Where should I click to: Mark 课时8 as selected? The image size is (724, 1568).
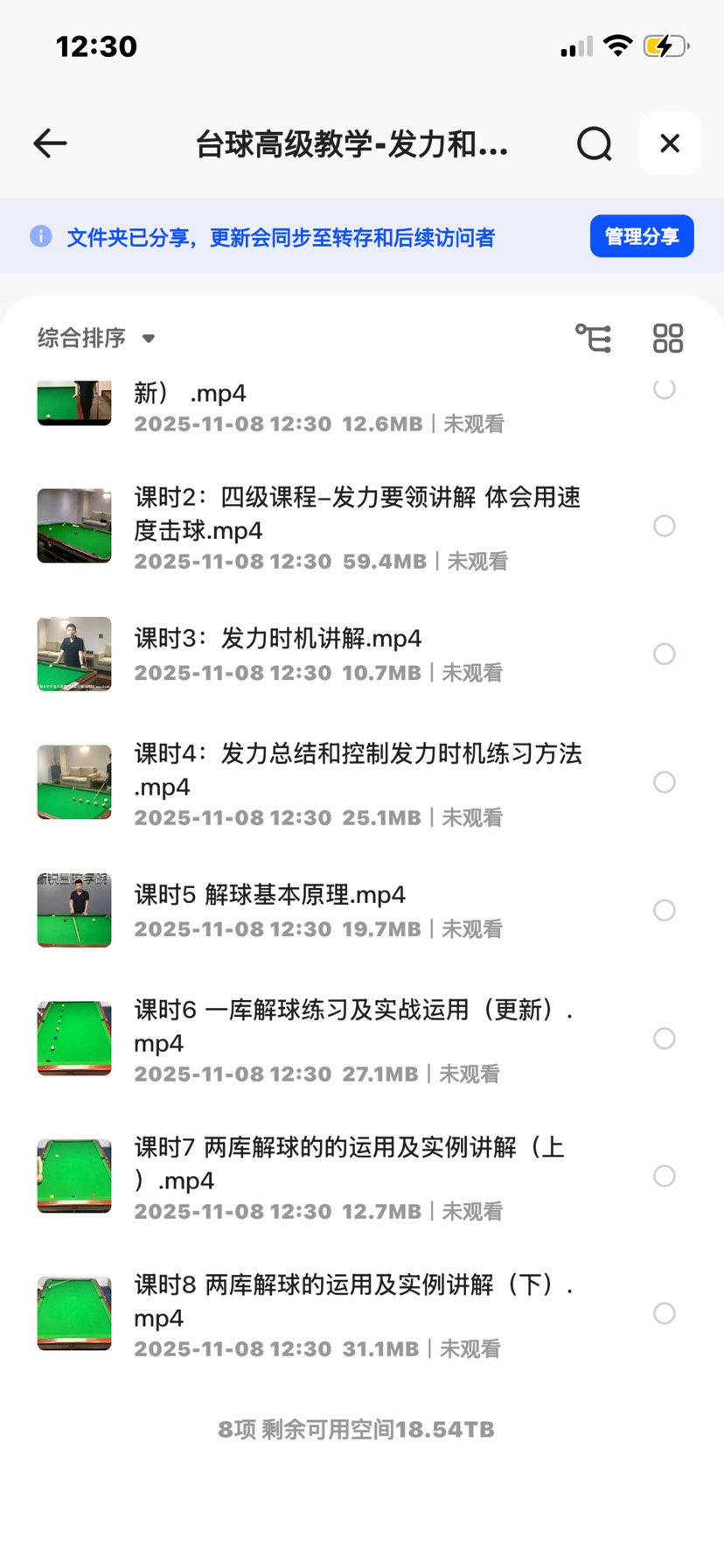[x=665, y=1313]
